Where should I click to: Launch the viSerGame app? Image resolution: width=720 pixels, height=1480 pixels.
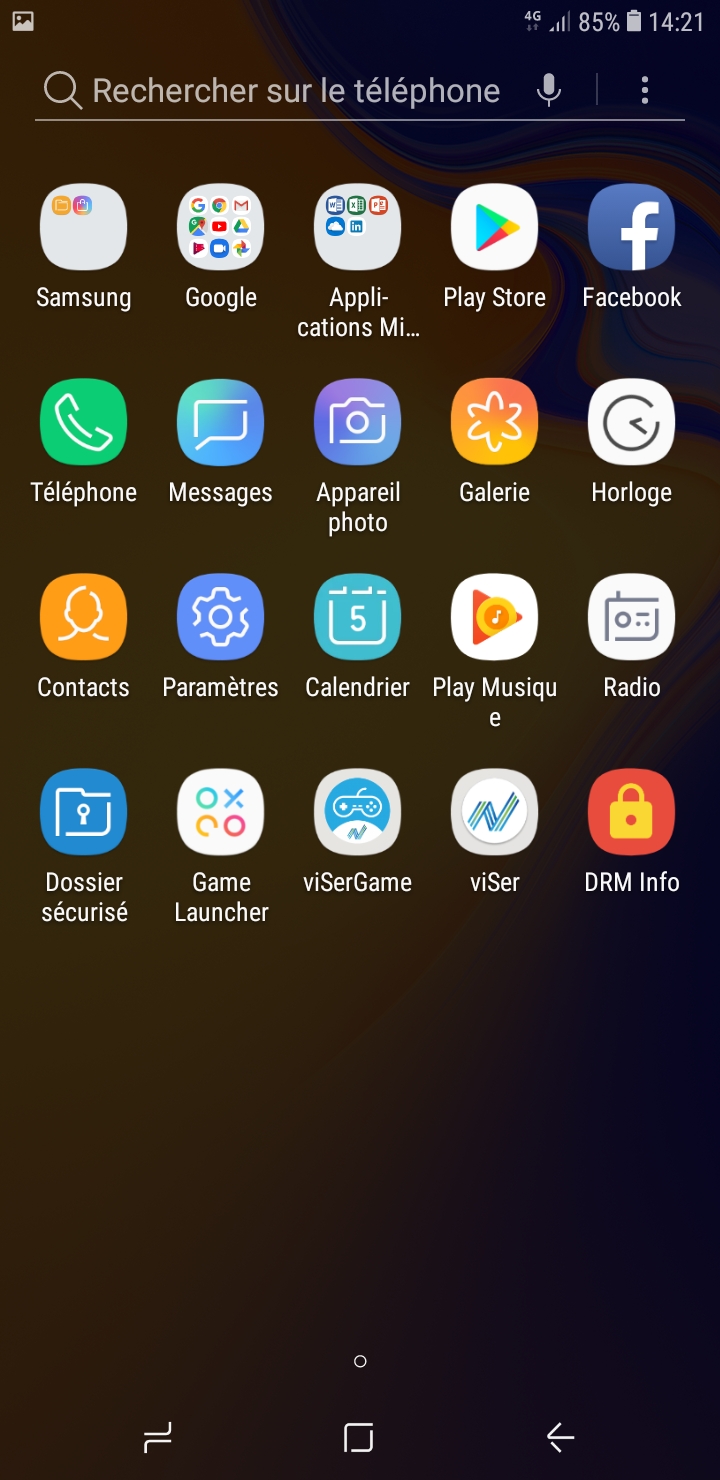point(358,812)
